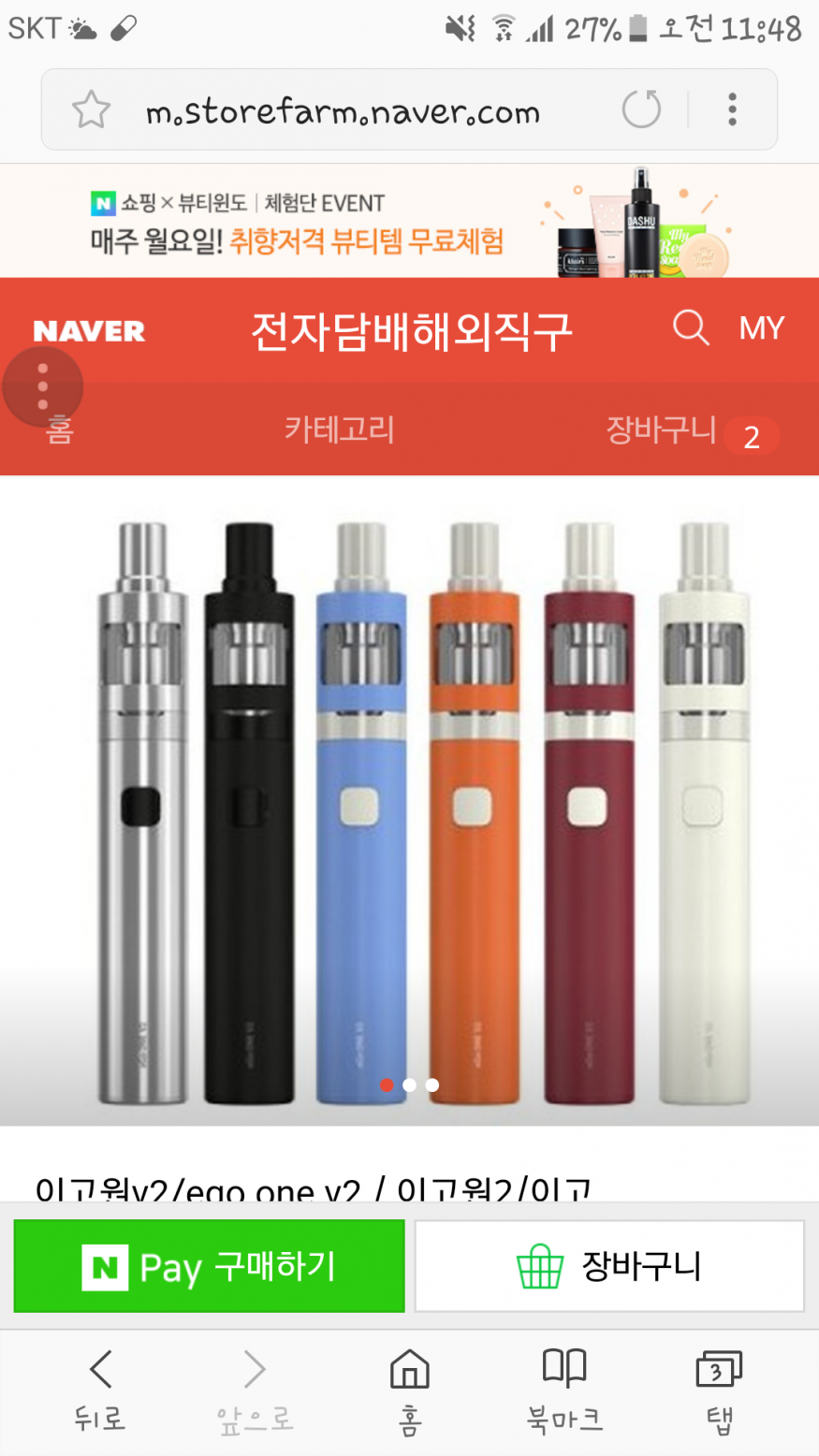Tap the URL address bar

point(343,111)
